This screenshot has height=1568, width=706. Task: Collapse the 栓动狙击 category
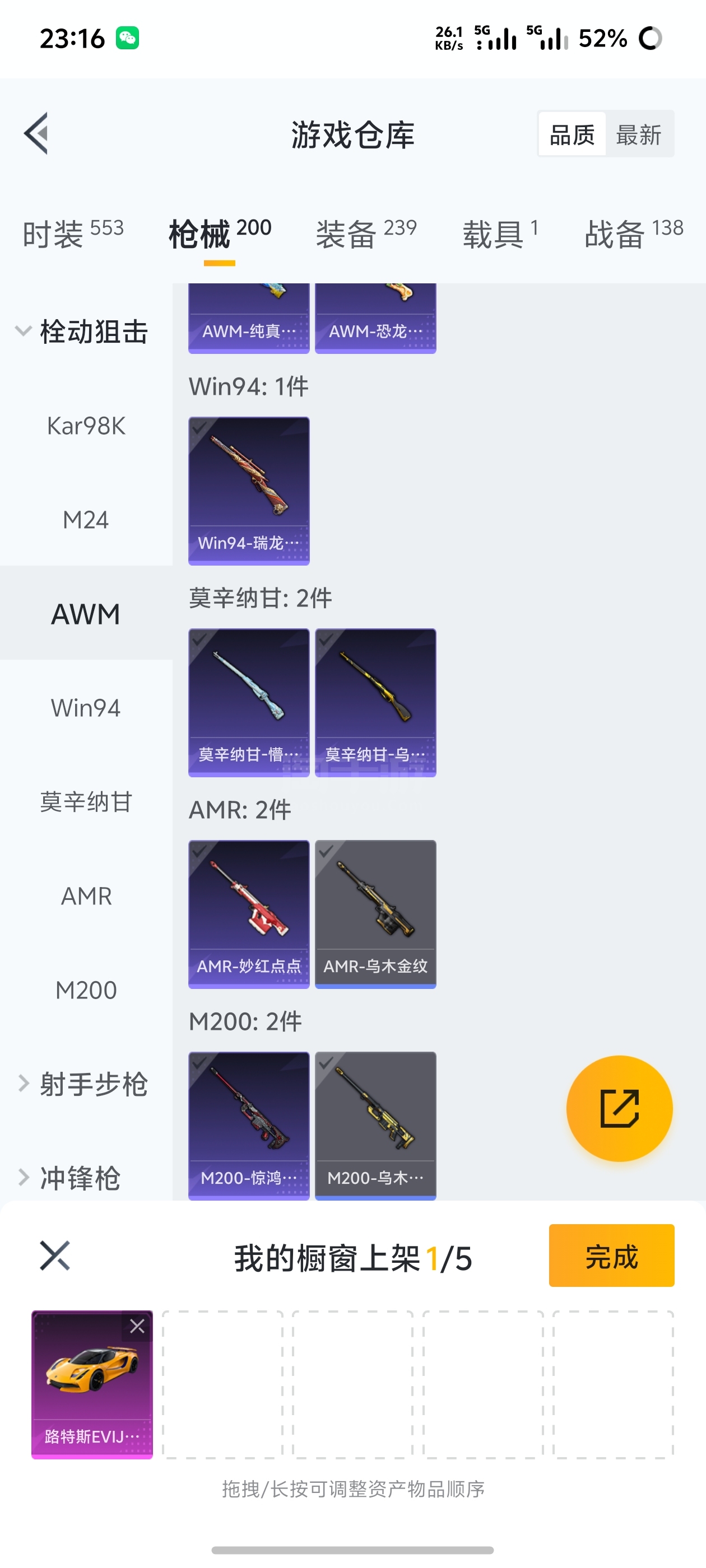[82, 332]
